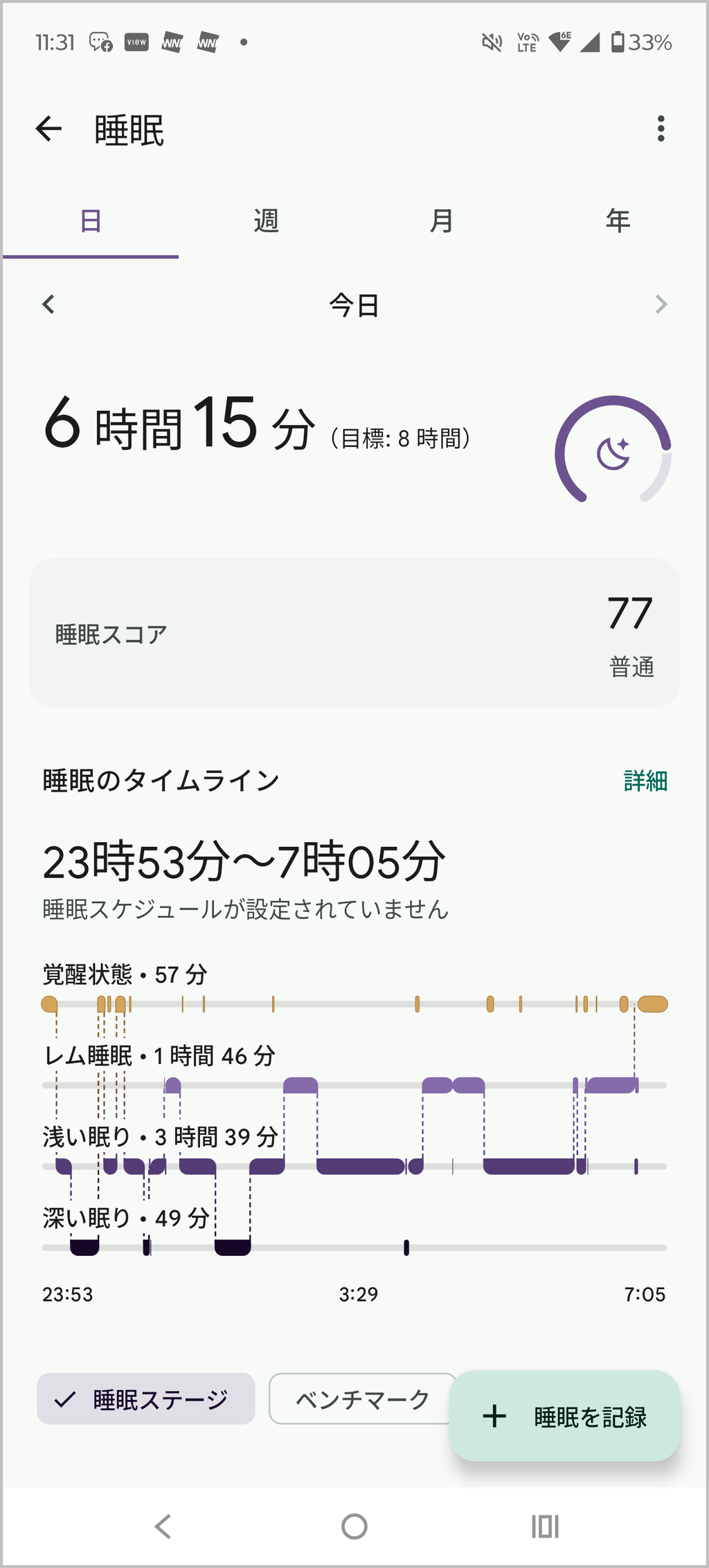The width and height of the screenshot is (709, 1568).
Task: Select the ベンチマーク chip
Action: [x=360, y=1399]
